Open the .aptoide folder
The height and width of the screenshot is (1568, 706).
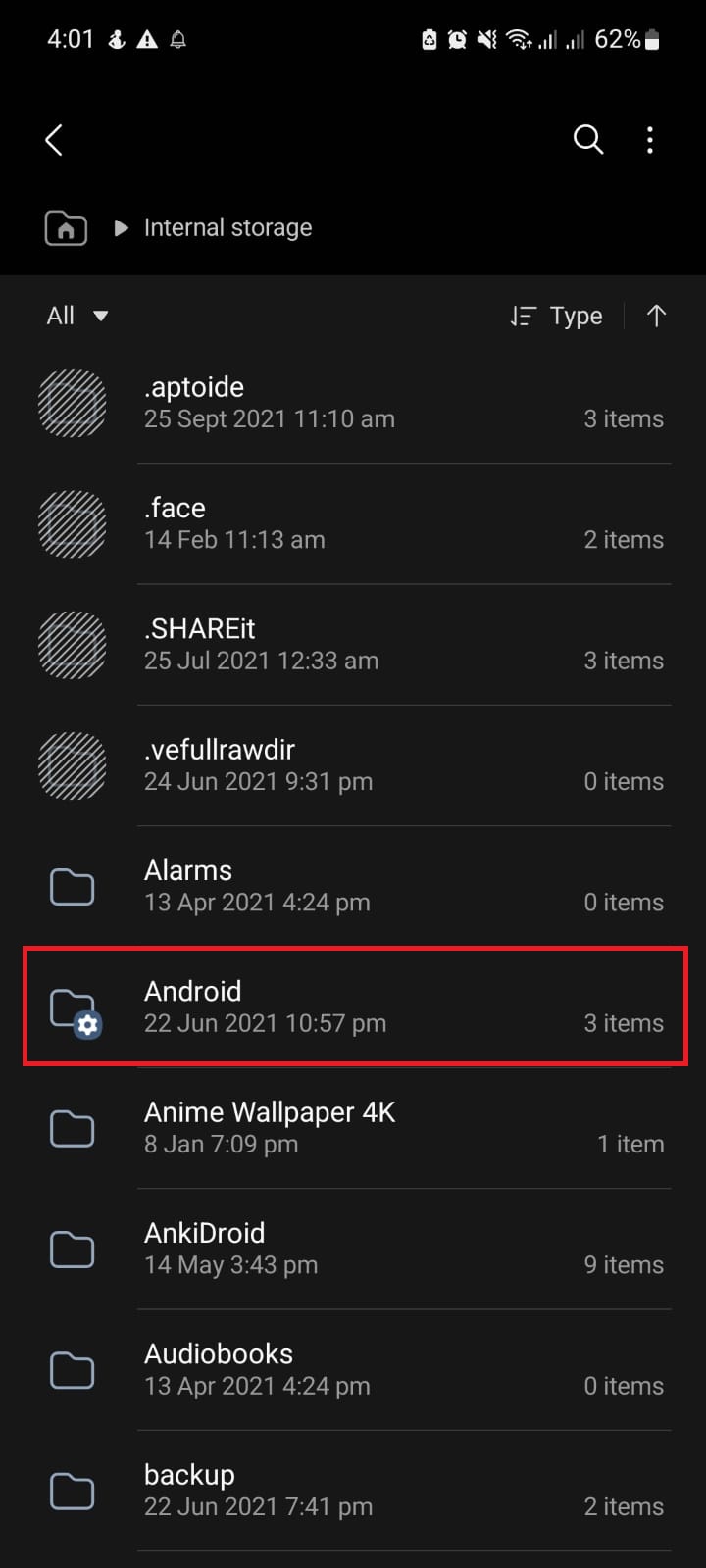(x=353, y=403)
